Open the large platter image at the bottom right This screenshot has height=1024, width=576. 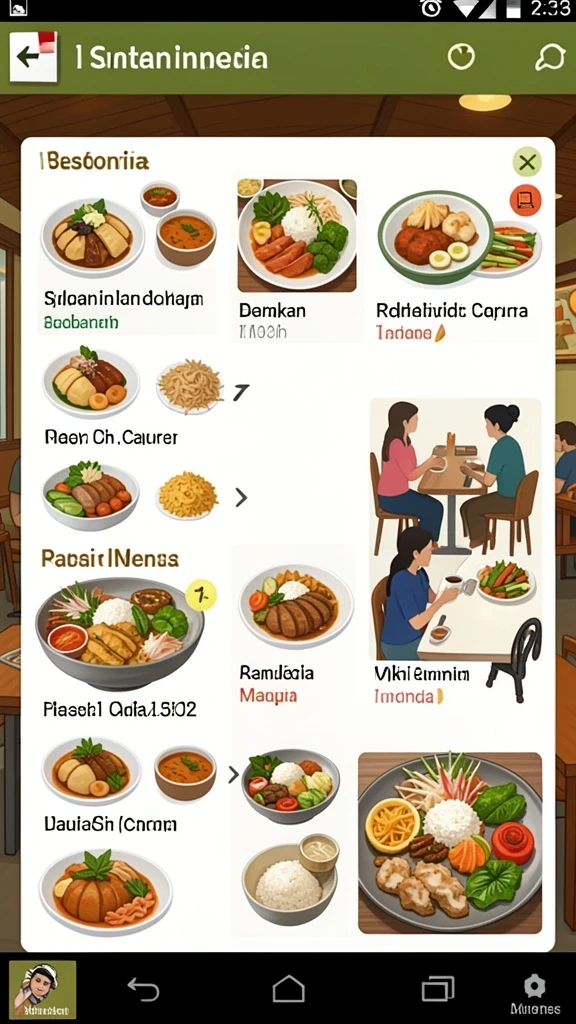450,842
